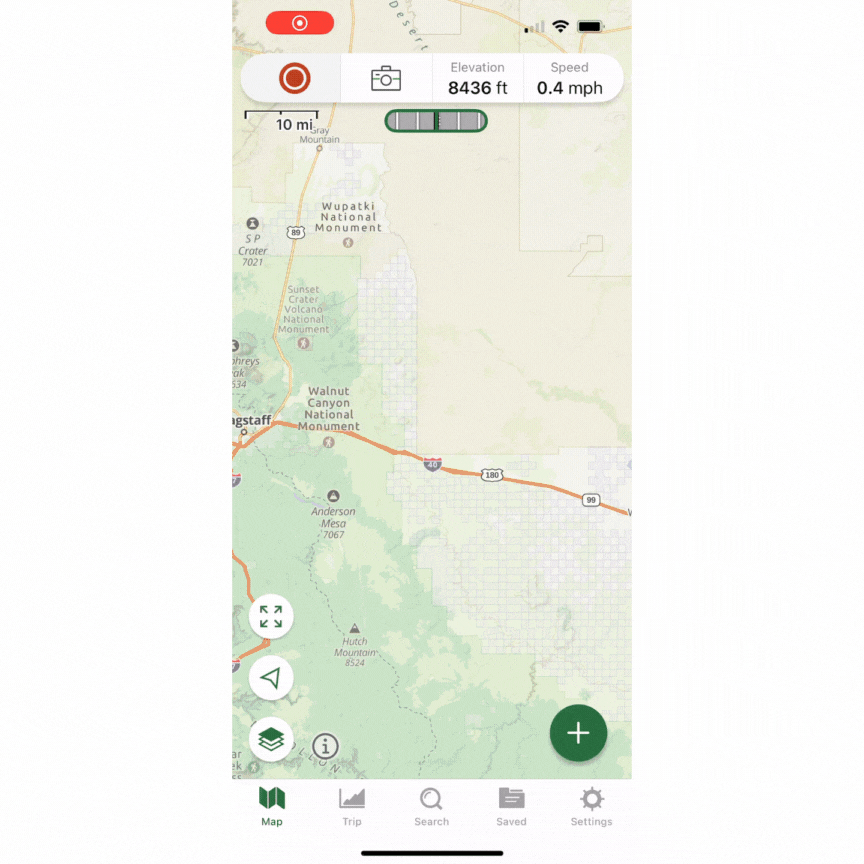Expand the map to full screen
The width and height of the screenshot is (864, 864).
[x=271, y=616]
